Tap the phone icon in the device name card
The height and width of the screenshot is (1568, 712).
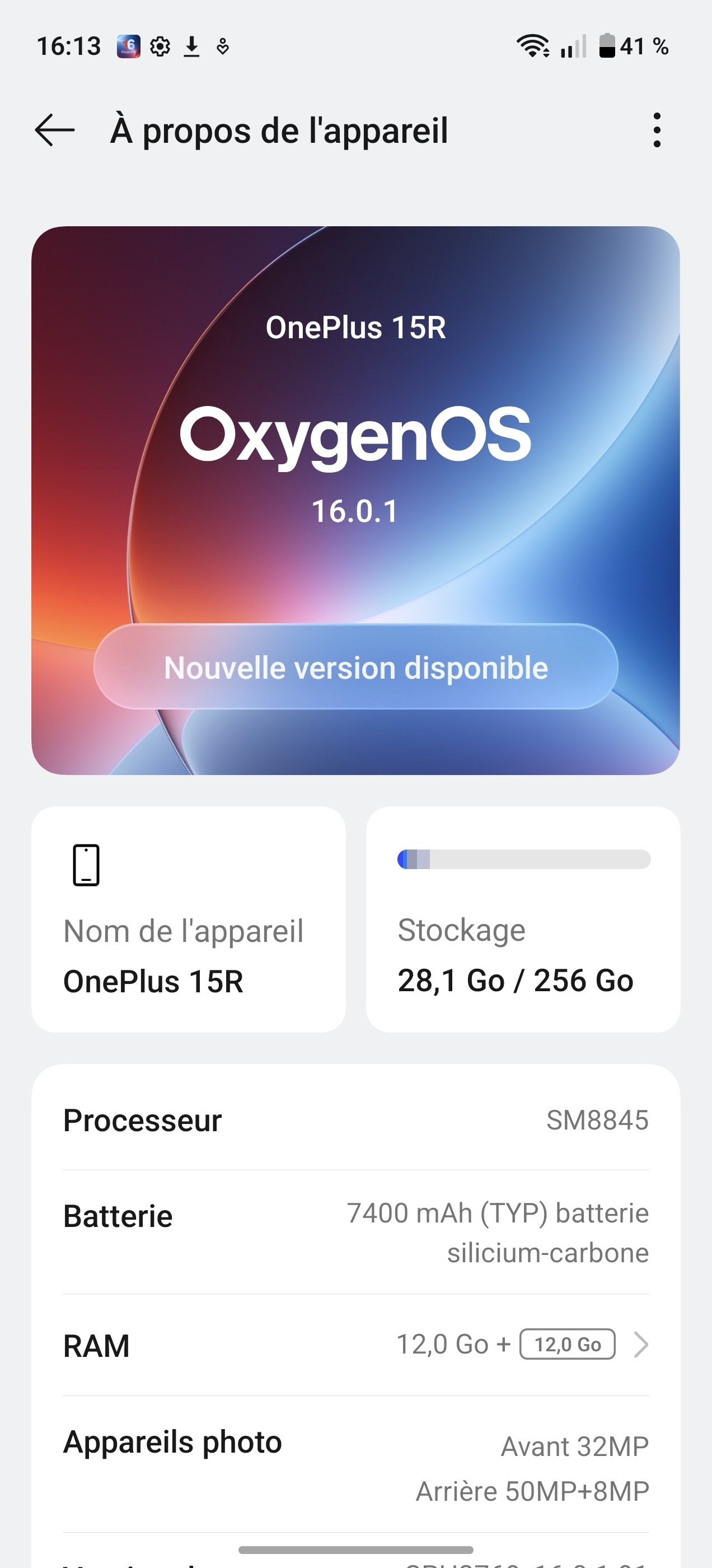coord(87,867)
